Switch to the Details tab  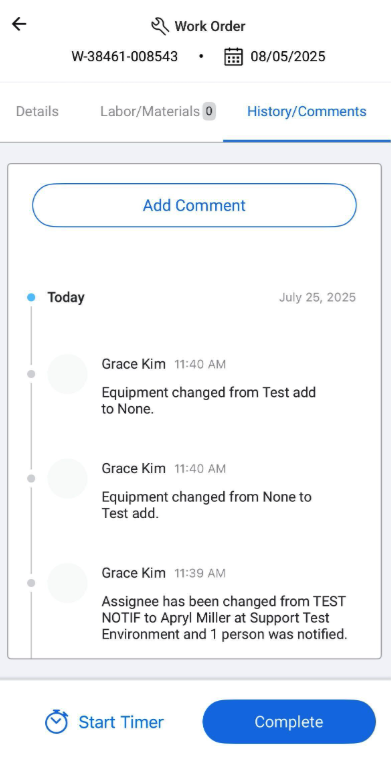pos(37,112)
